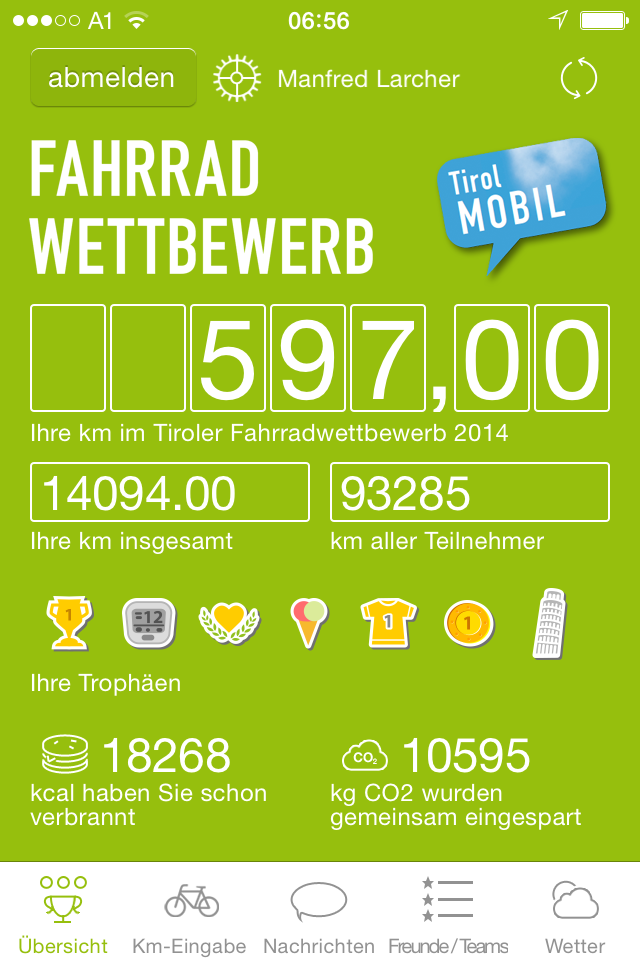
Task: Tap the ice cream cone trophy
Action: click(x=308, y=622)
